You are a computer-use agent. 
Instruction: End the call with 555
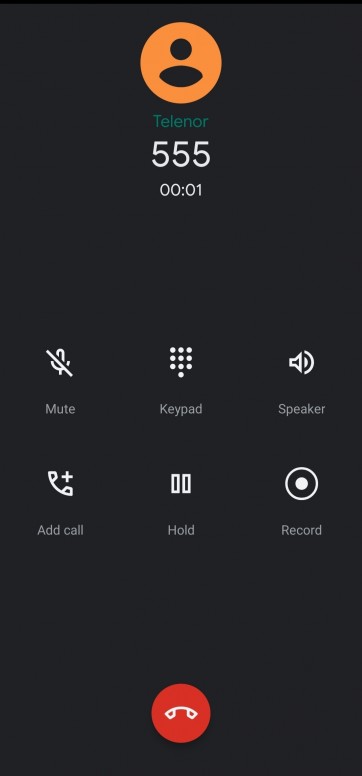click(x=181, y=713)
